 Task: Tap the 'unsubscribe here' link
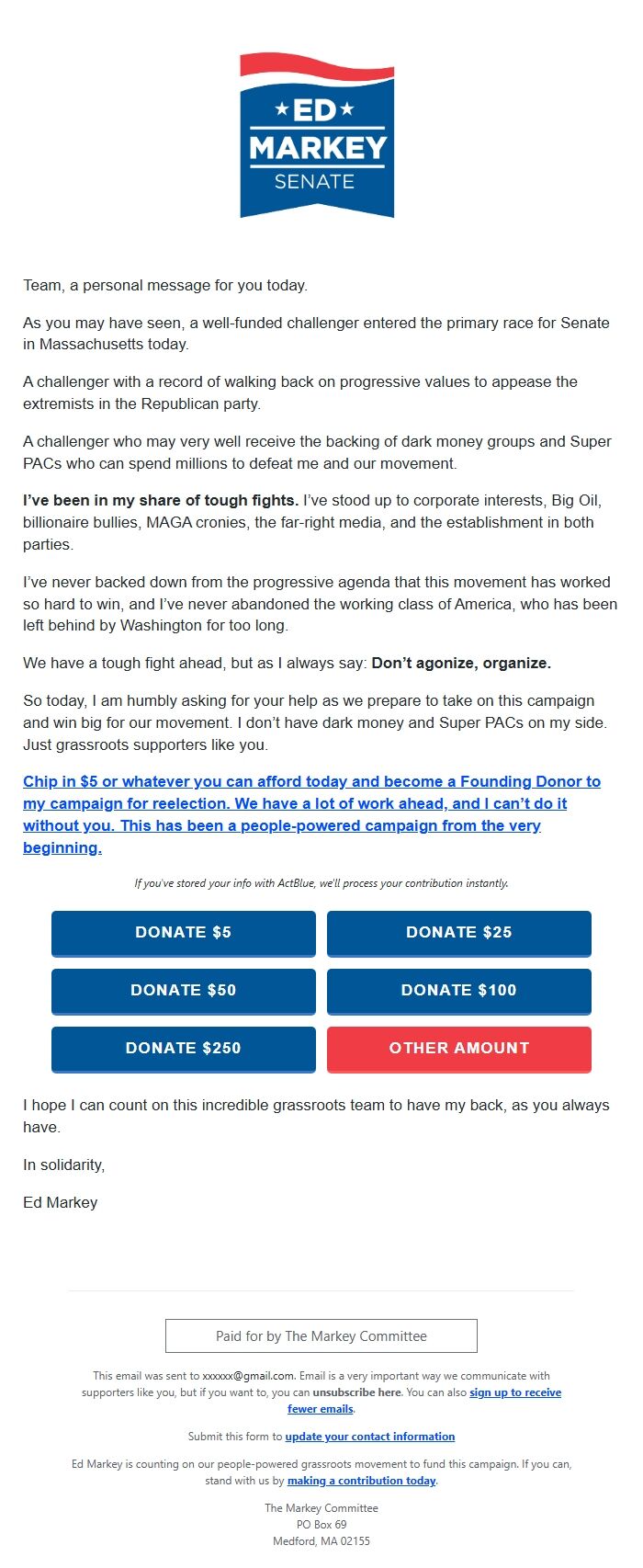tap(356, 1392)
